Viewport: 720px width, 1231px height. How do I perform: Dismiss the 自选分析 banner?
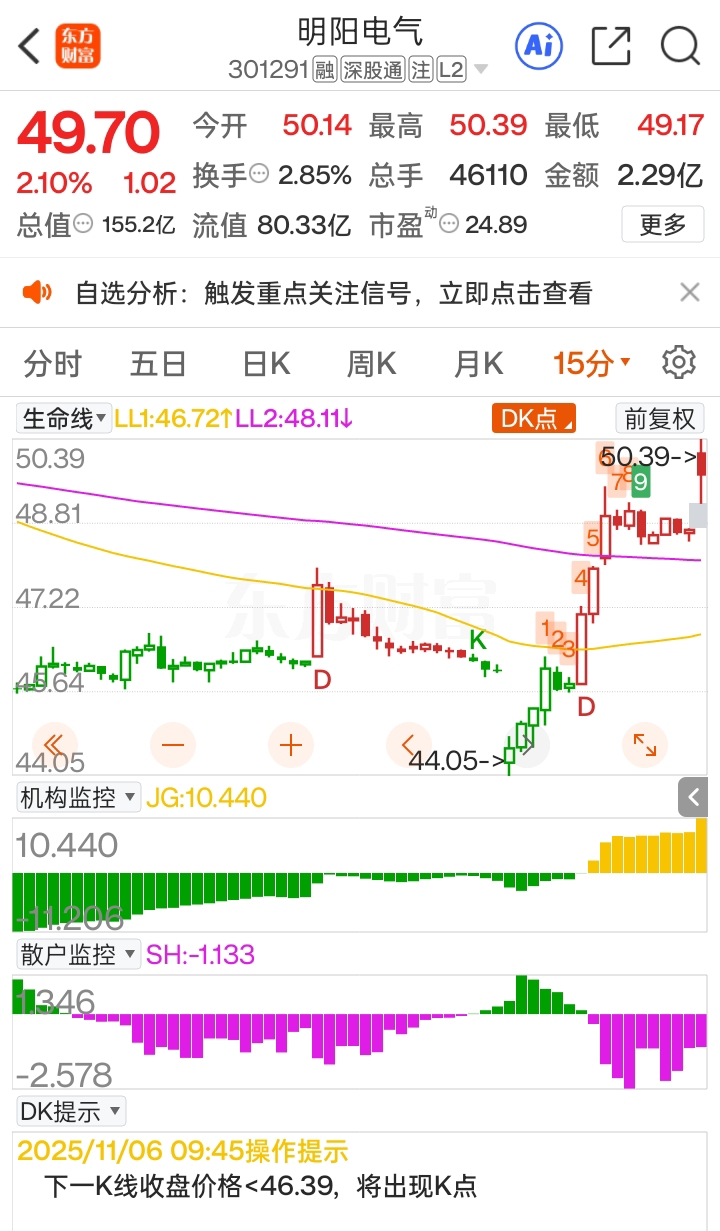tap(690, 292)
